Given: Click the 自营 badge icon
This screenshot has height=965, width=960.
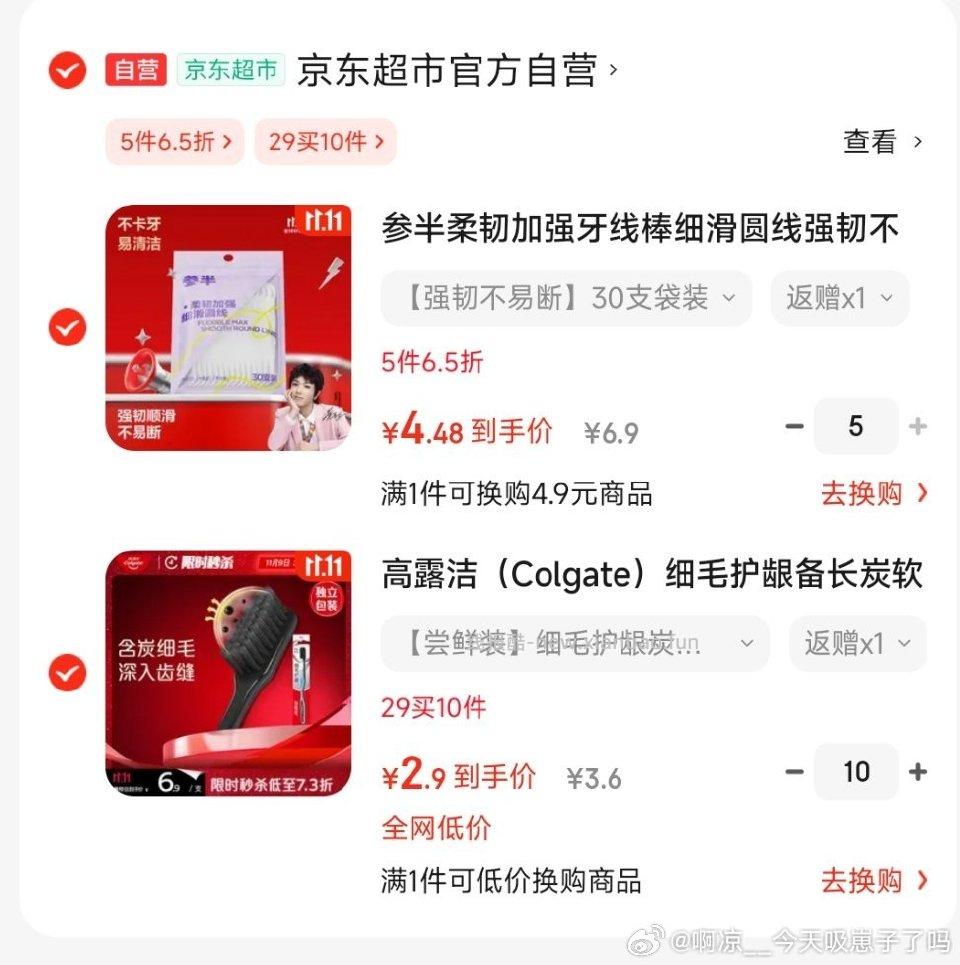Looking at the screenshot, I should click(135, 71).
